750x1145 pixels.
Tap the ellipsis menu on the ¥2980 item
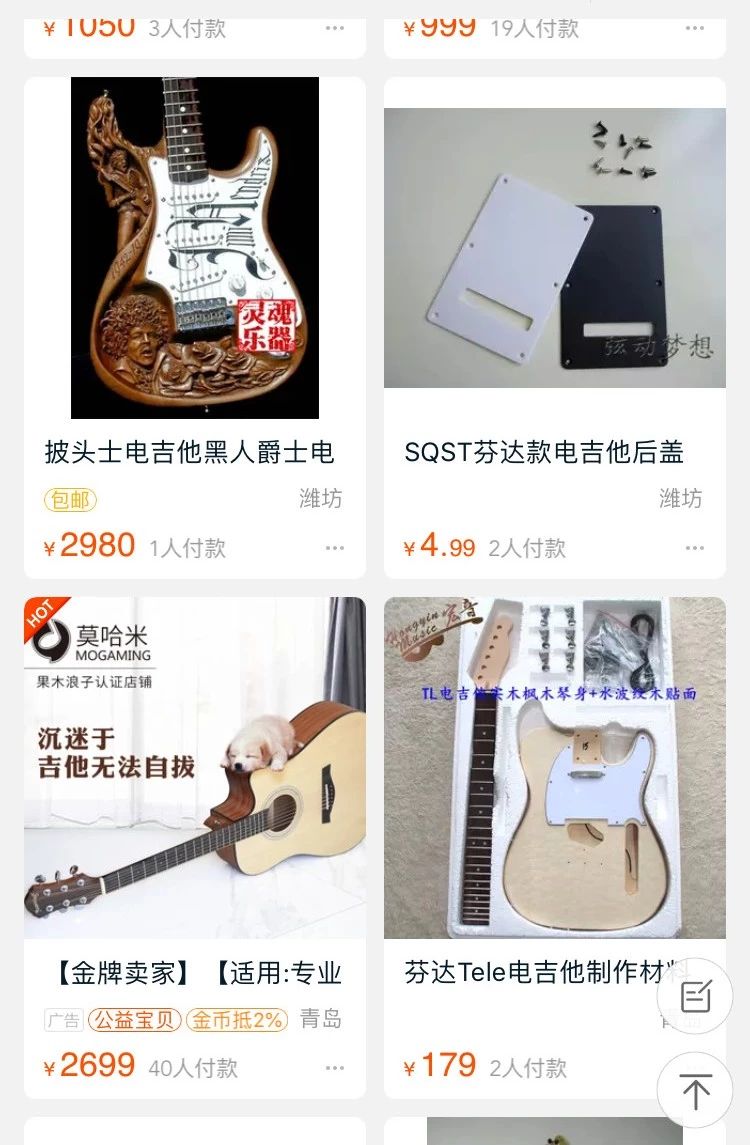point(334,548)
